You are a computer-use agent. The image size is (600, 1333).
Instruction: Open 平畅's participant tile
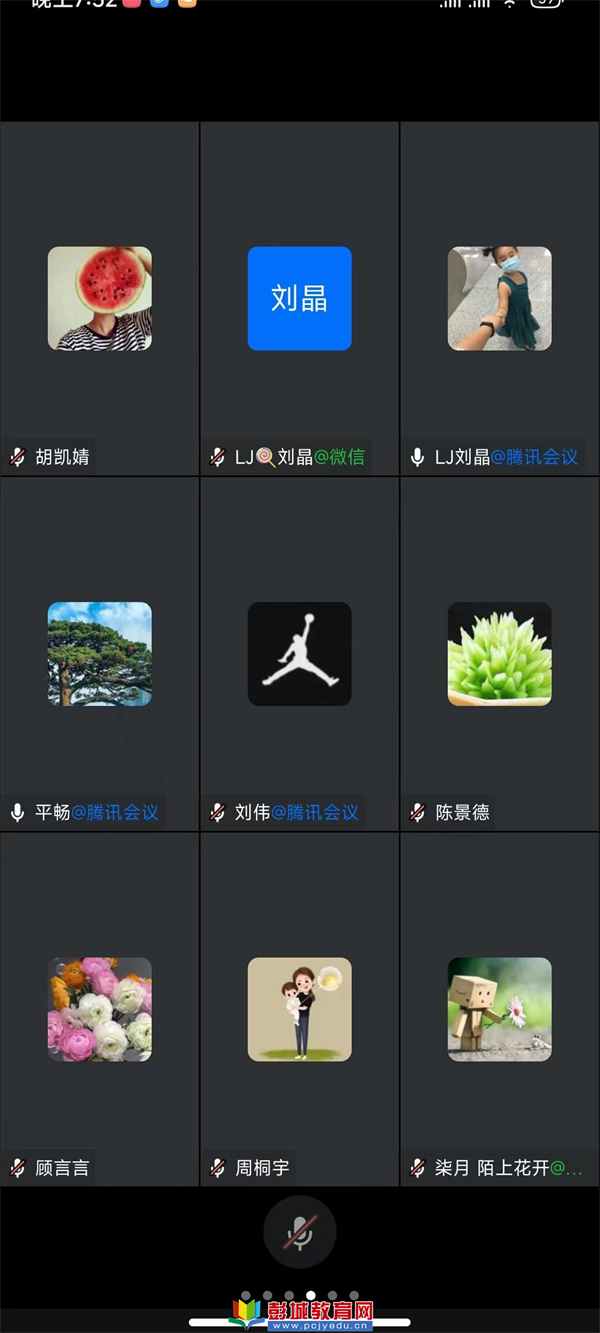100,654
